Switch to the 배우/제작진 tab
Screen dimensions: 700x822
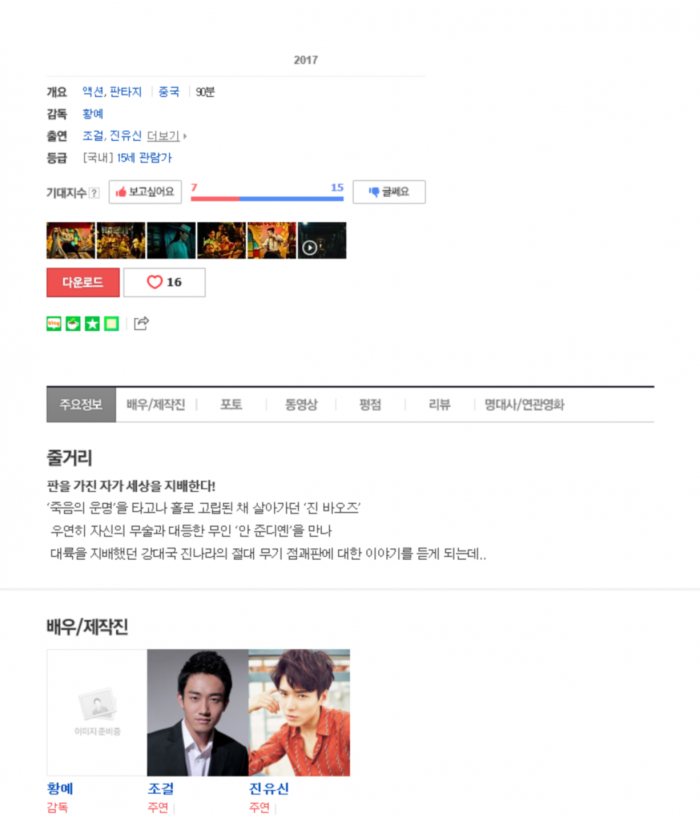155,405
